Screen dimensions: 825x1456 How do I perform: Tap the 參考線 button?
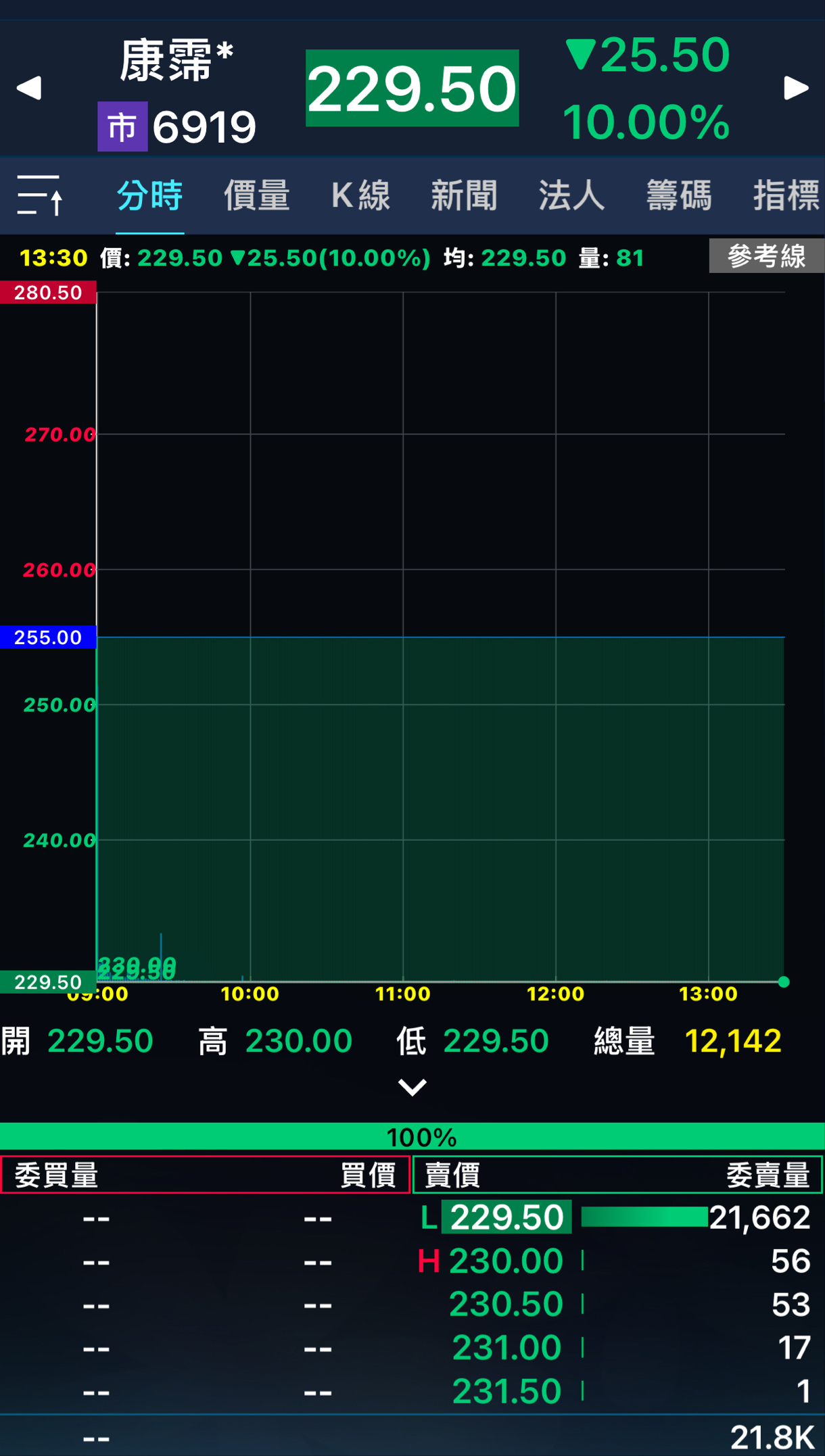766,256
